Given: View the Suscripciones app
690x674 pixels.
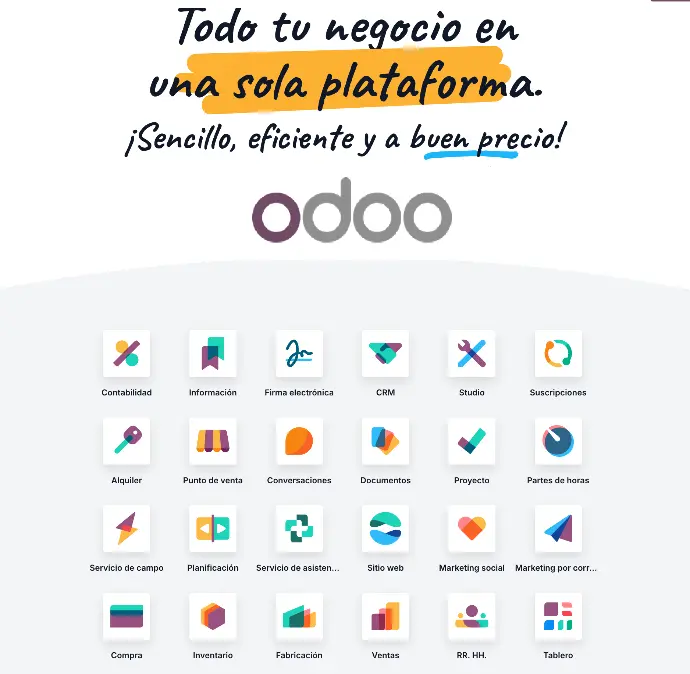Looking at the screenshot, I should click(x=558, y=354).
